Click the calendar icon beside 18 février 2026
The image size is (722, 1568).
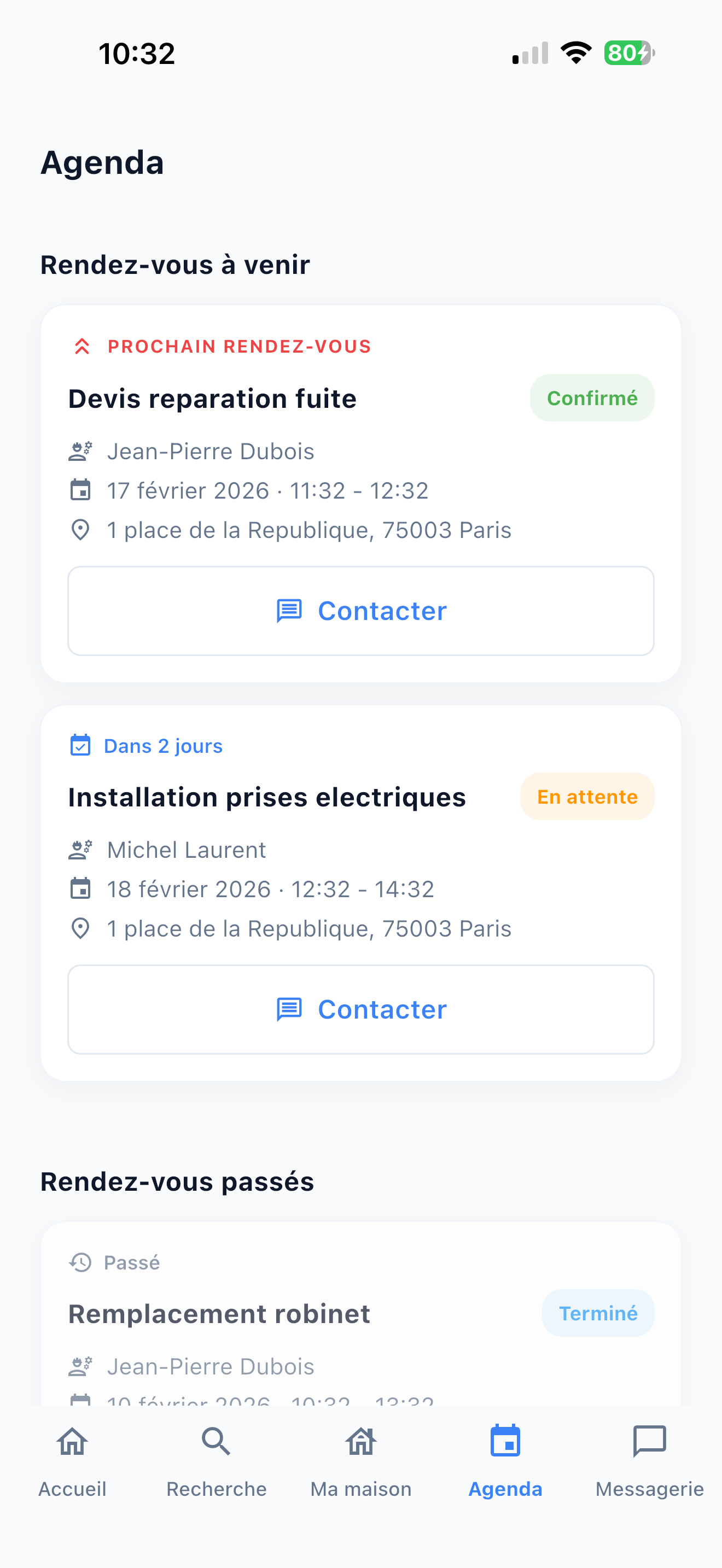click(80, 888)
